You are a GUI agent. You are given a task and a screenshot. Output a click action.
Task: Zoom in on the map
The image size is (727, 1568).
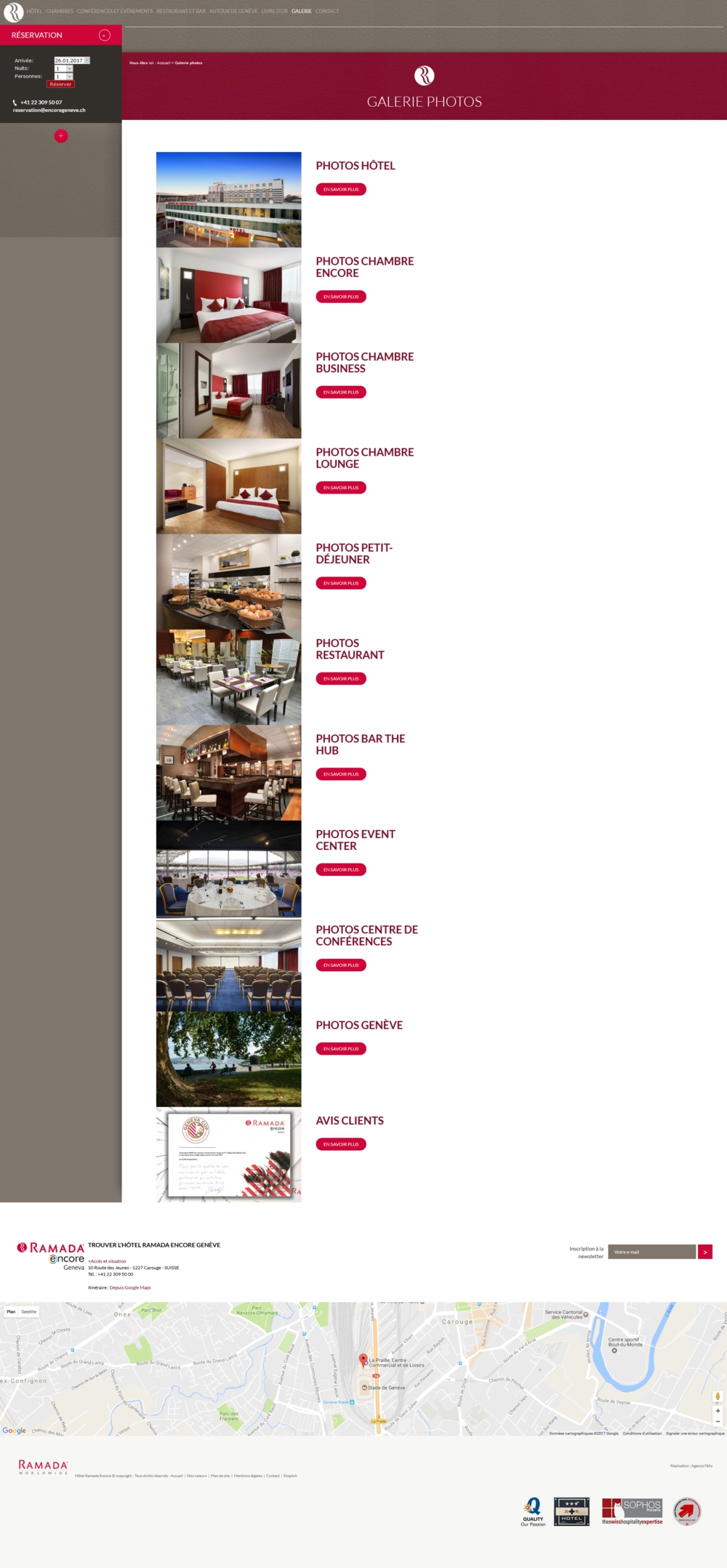(x=718, y=1411)
